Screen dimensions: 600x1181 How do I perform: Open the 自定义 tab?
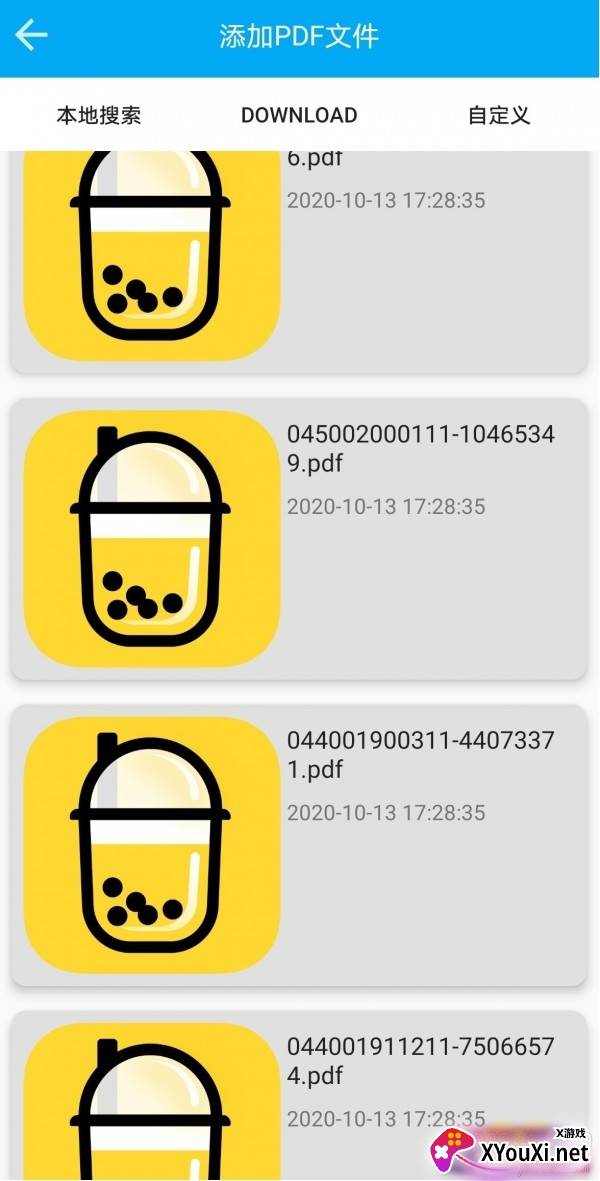pos(498,115)
